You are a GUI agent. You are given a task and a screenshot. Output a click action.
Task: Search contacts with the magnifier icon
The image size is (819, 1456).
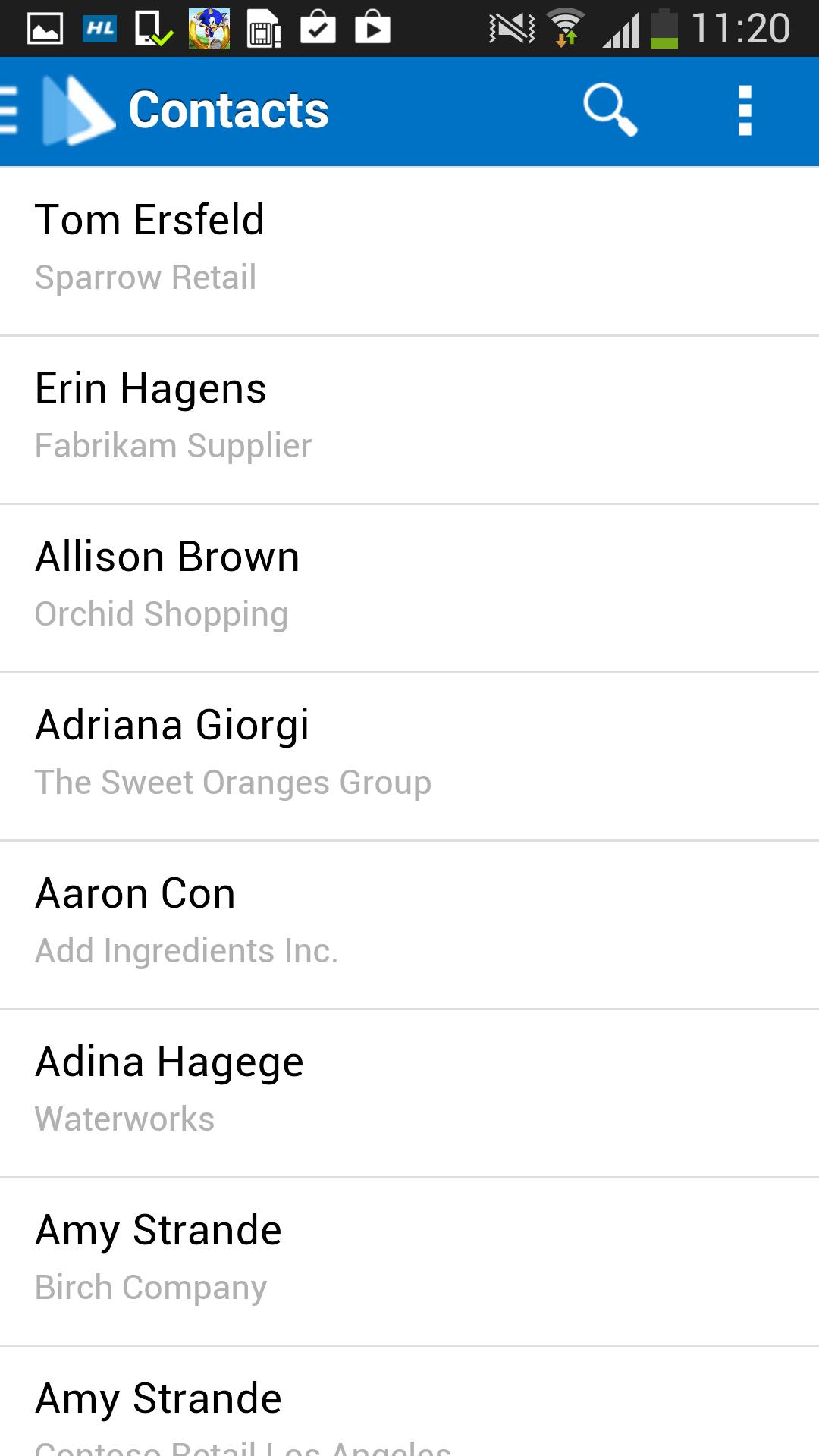pos(609,111)
